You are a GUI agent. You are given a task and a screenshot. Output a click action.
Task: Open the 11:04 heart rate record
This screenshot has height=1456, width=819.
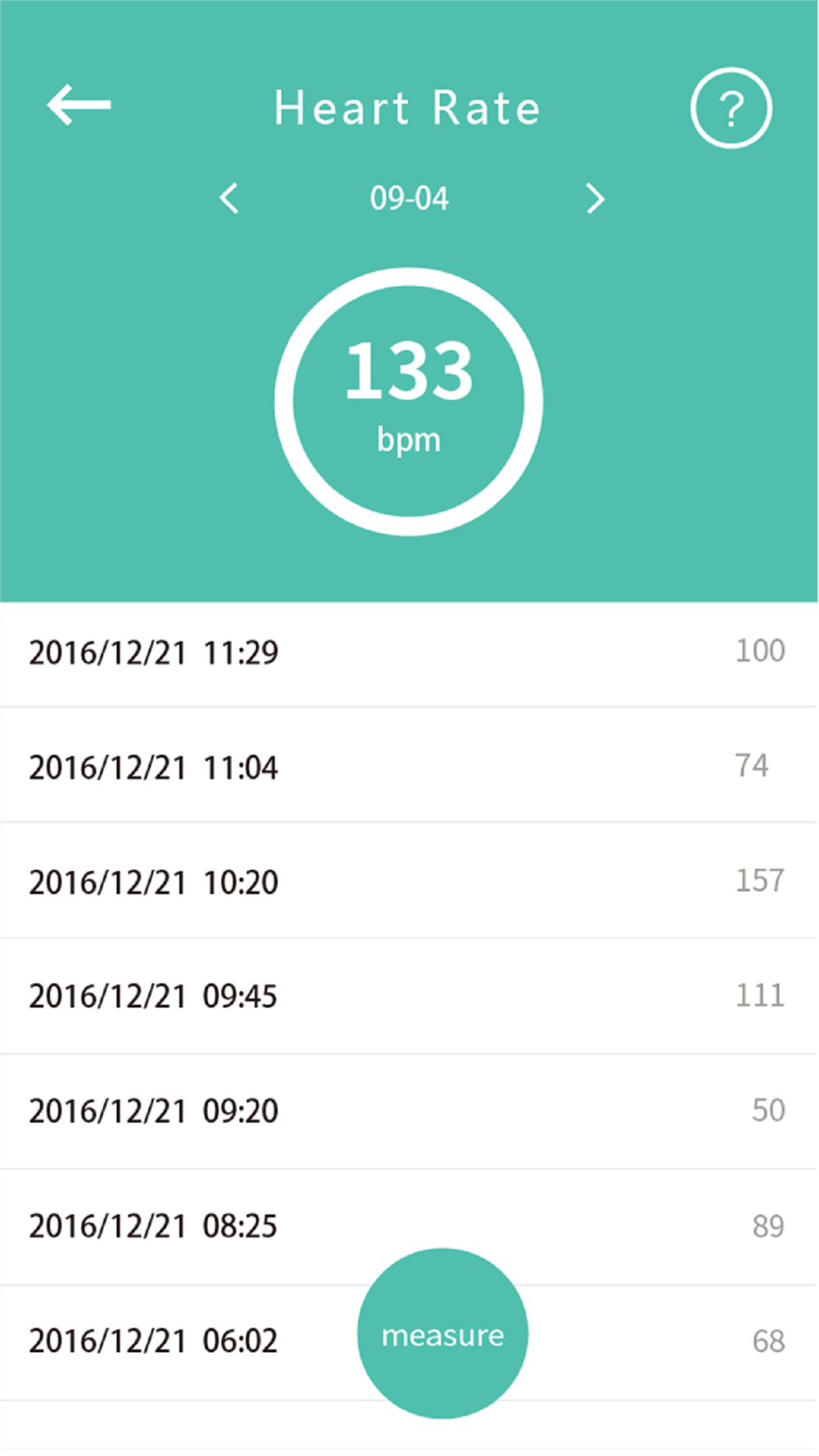(x=409, y=766)
